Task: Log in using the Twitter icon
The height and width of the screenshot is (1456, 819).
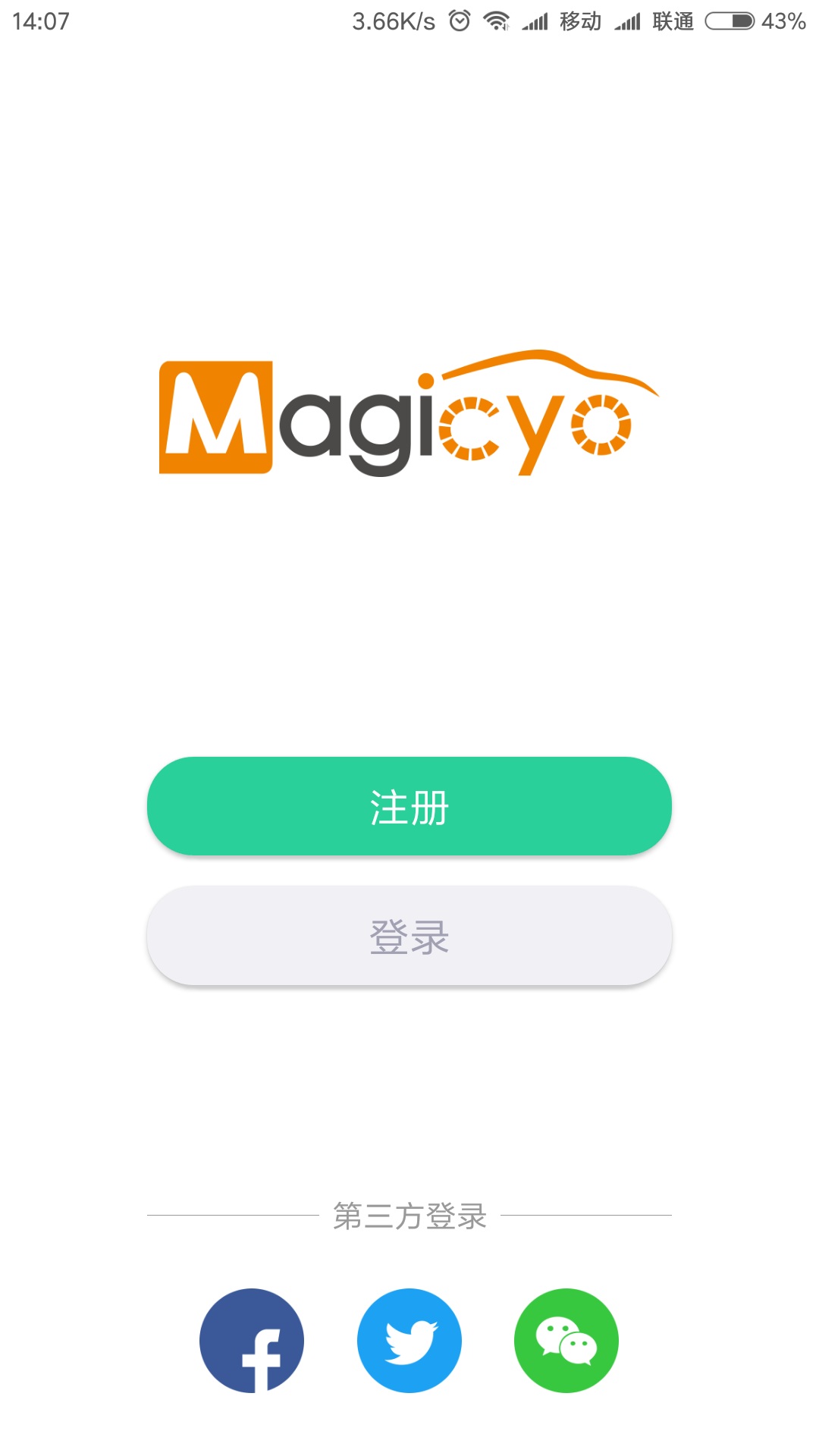Action: [409, 1340]
